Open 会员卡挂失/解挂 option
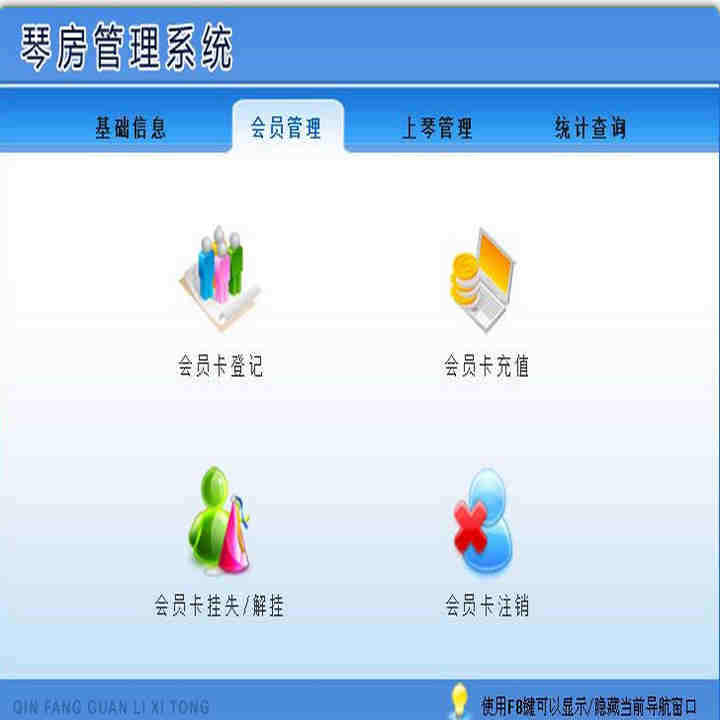Image resolution: width=720 pixels, height=720 pixels. coord(219,523)
